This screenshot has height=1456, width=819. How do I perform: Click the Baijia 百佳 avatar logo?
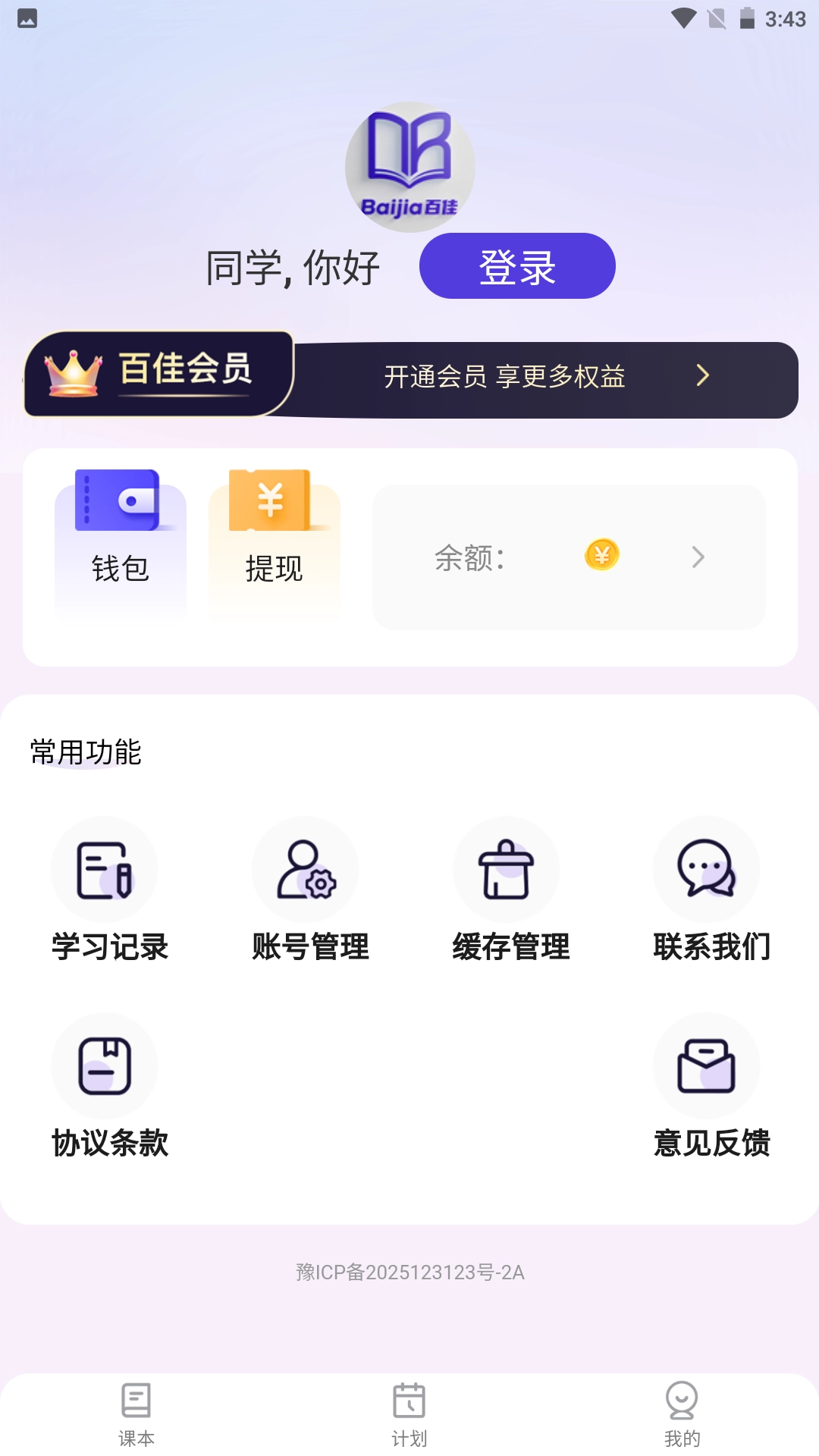pyautogui.click(x=409, y=167)
